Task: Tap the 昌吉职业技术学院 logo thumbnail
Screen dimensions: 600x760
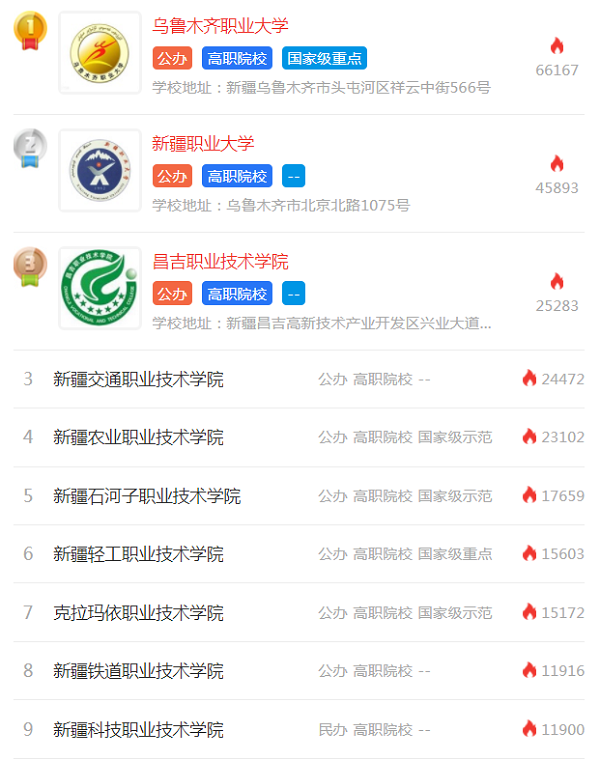Action: click(x=100, y=289)
